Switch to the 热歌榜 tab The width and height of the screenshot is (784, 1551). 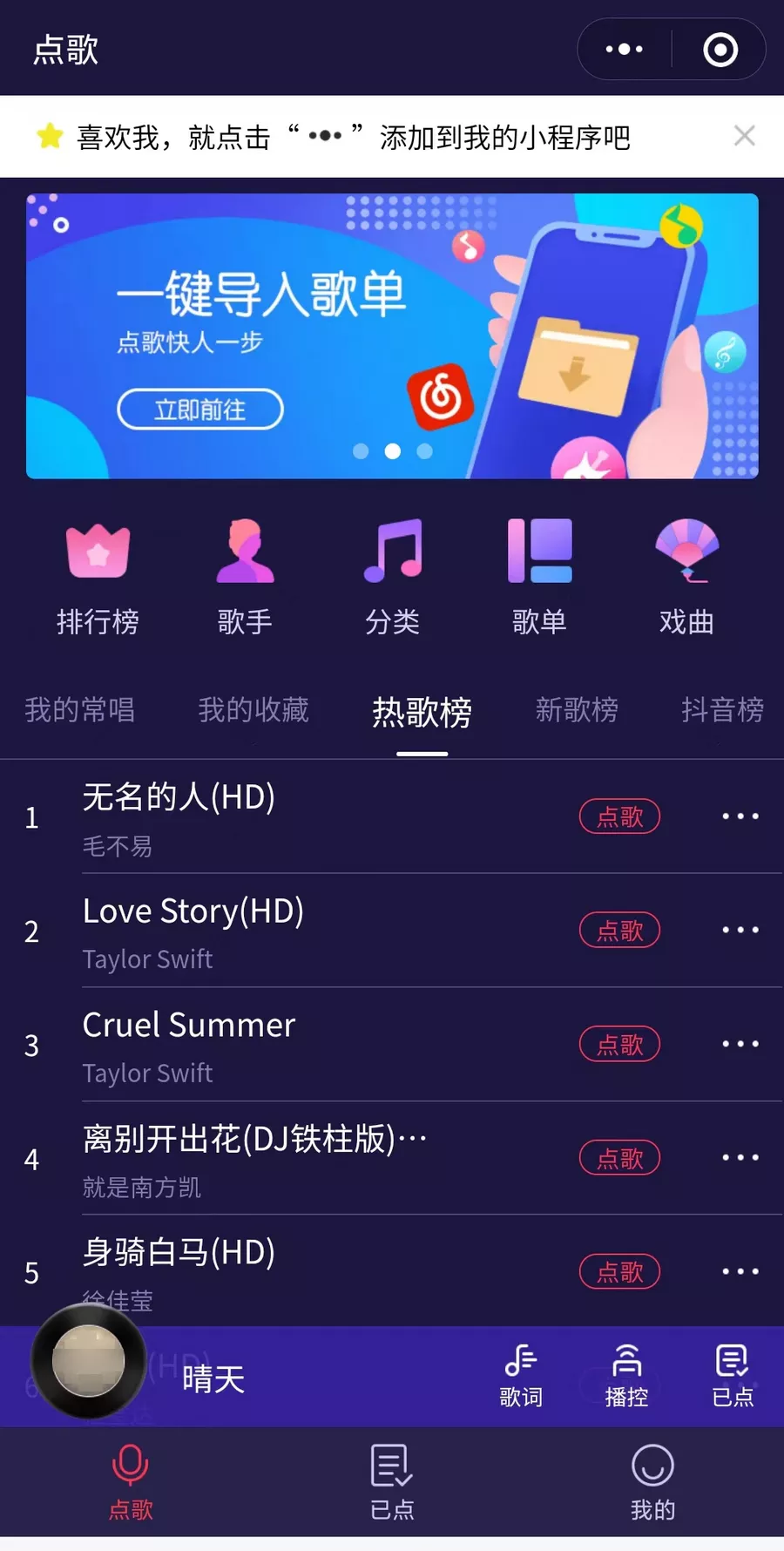421,713
